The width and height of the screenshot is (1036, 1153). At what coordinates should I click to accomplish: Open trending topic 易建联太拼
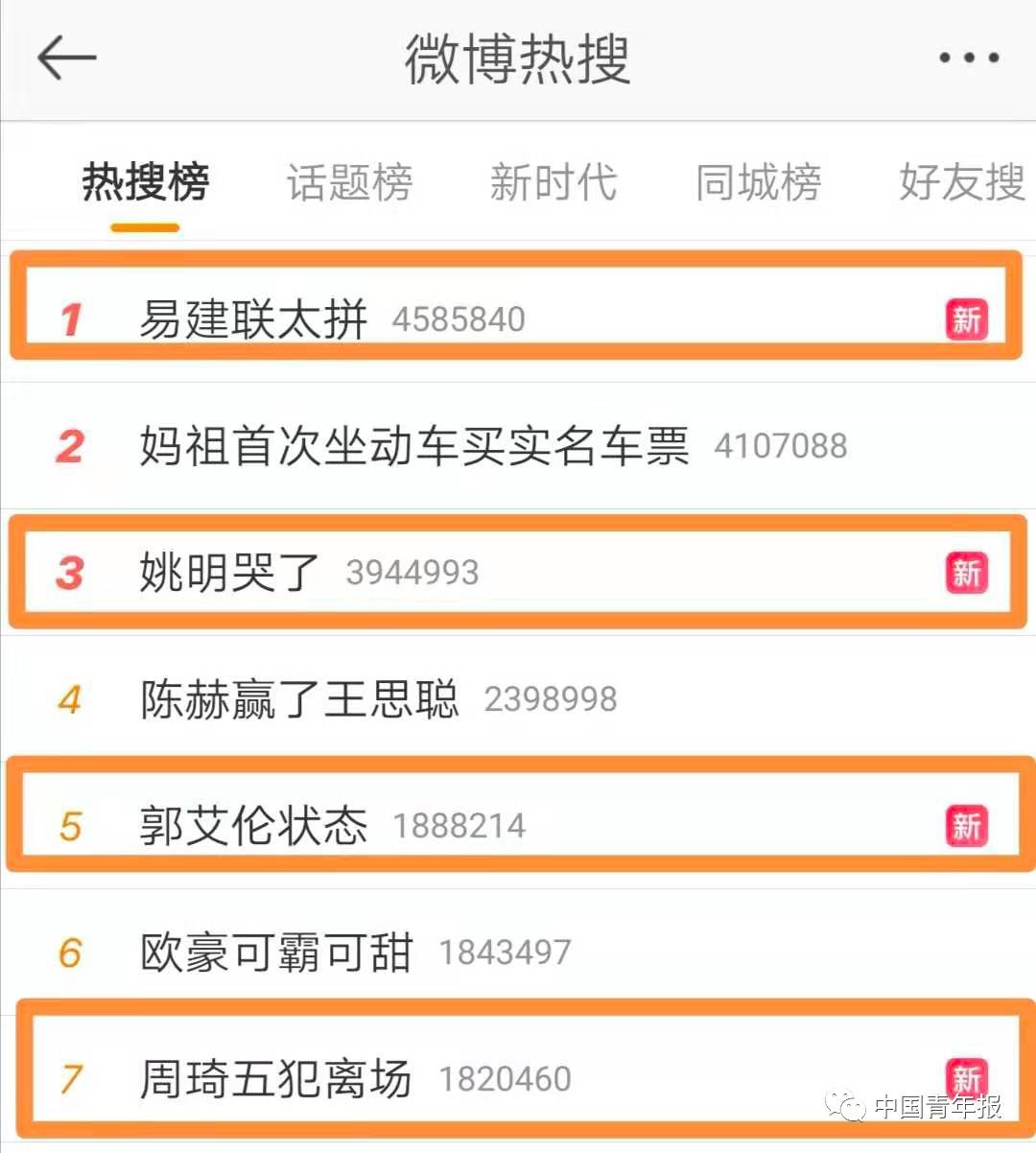[x=253, y=319]
